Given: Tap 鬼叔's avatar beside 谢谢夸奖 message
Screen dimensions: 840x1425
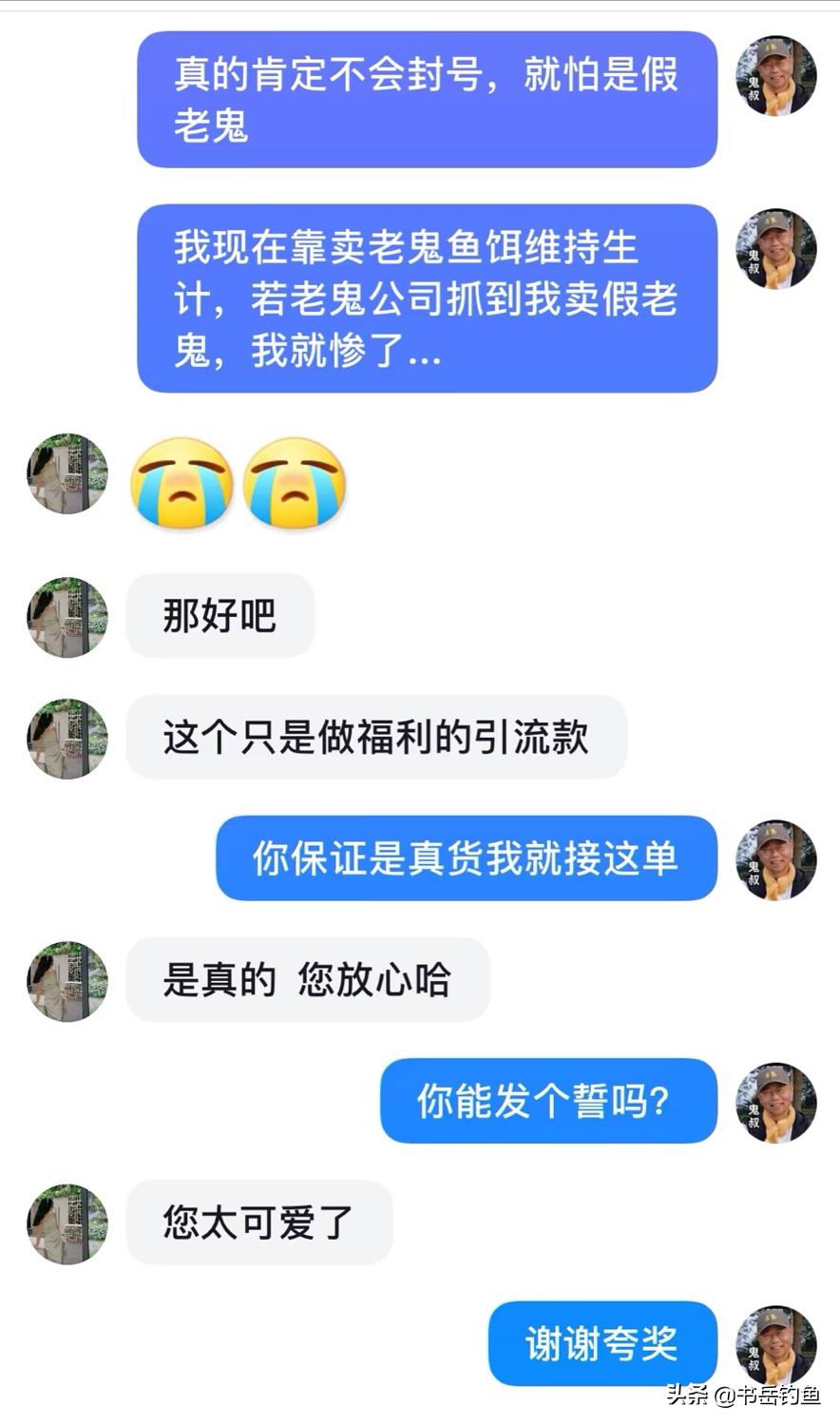Looking at the screenshot, I should click(775, 1343).
